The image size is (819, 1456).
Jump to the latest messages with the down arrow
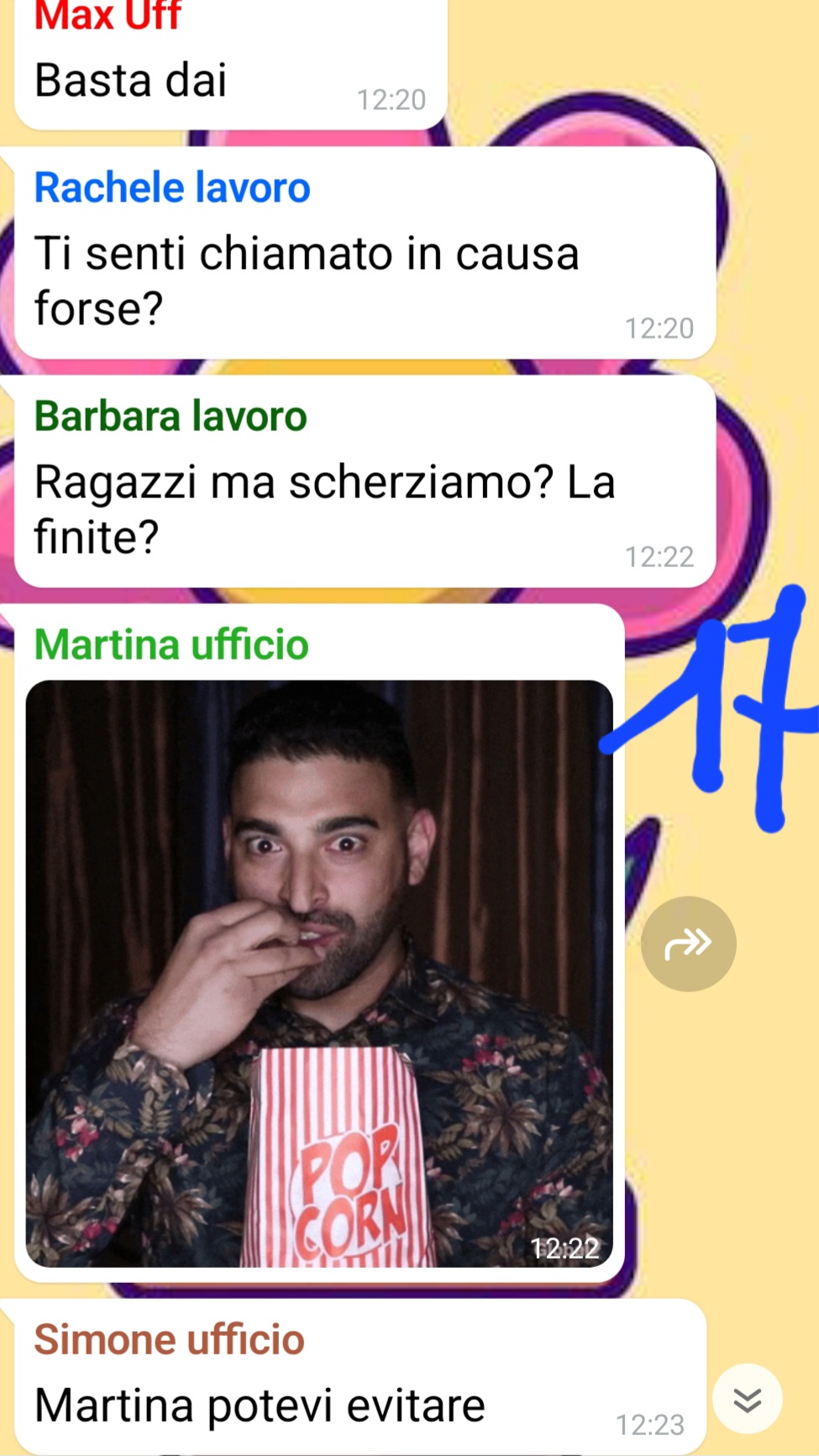pos(747,1399)
